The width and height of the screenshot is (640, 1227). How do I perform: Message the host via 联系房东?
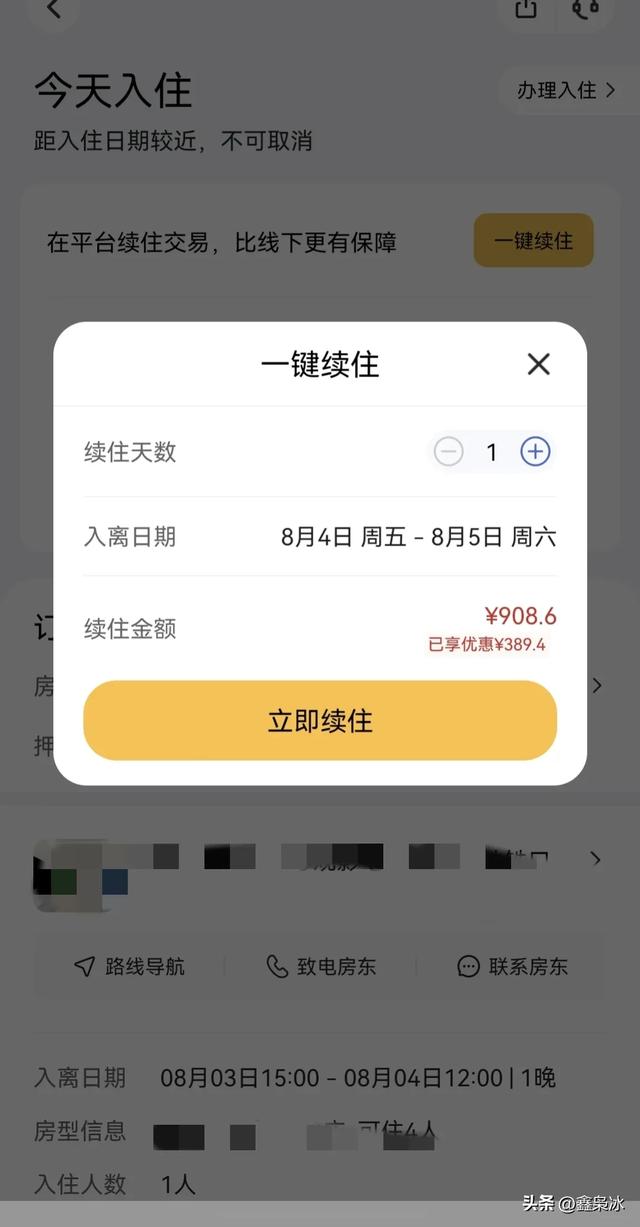(x=512, y=967)
